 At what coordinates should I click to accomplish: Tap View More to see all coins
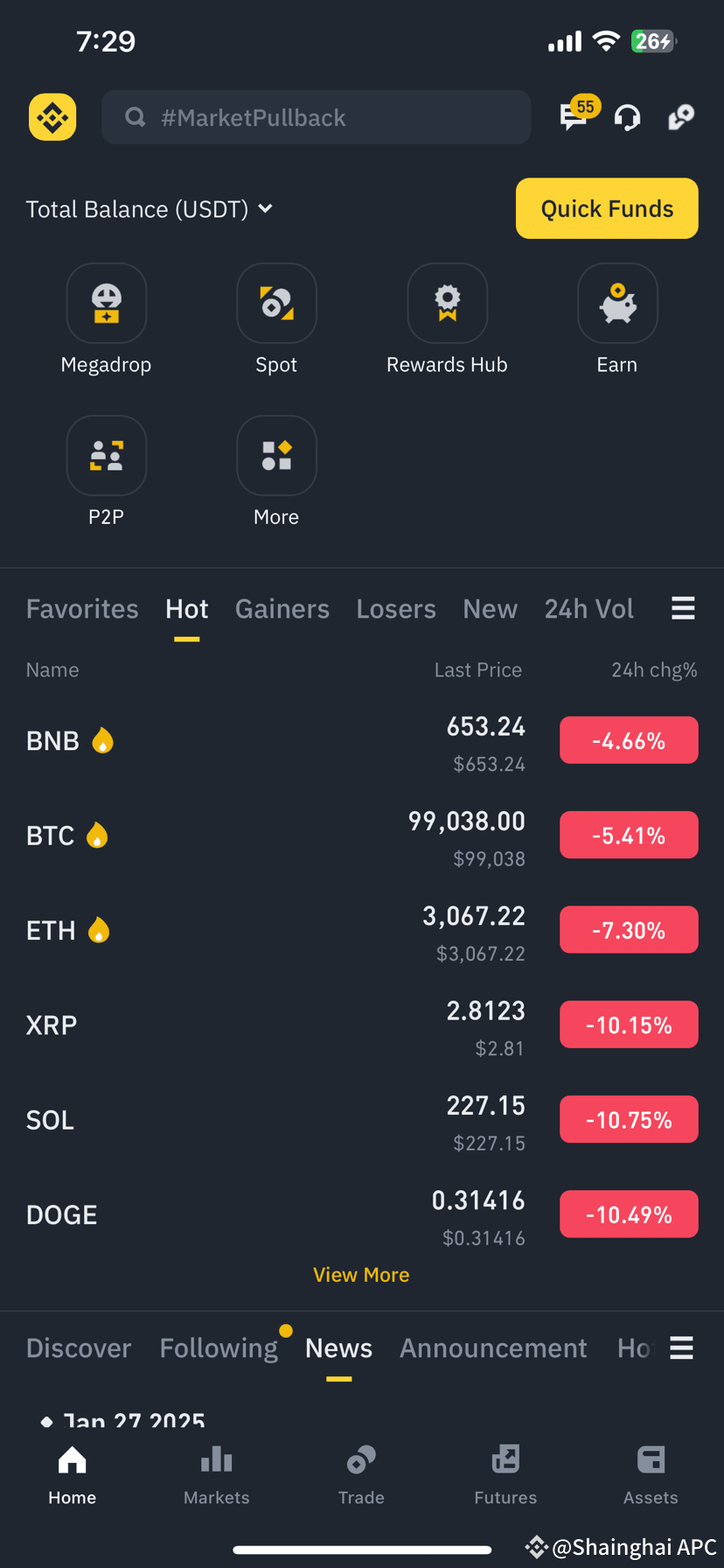coord(361,1274)
